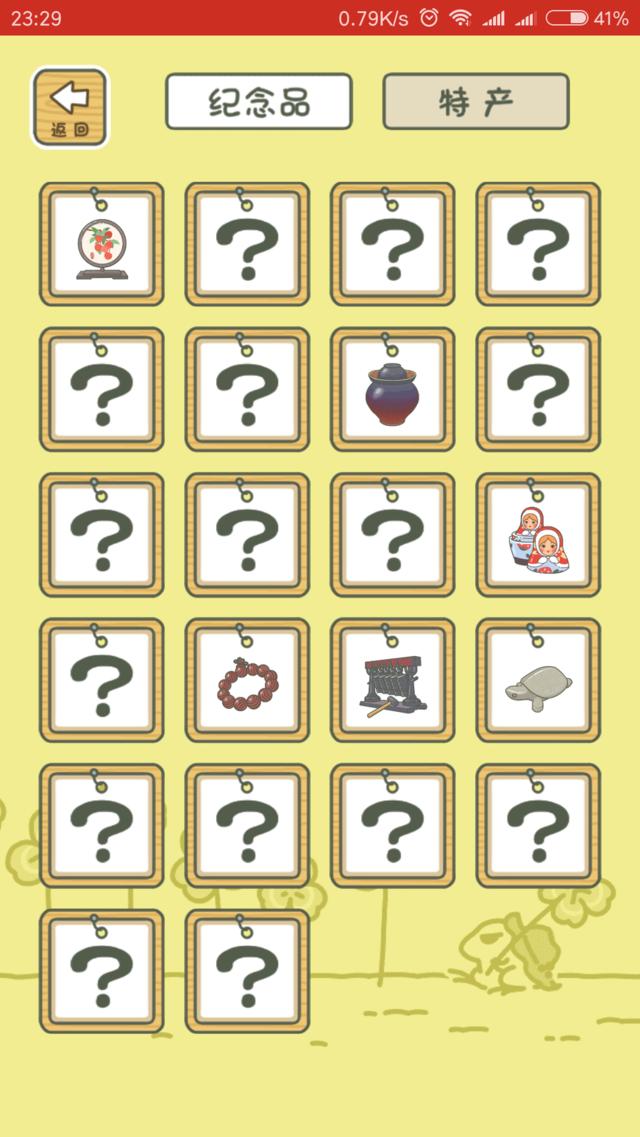Open the matryoshka dolls souvenir
The image size is (640, 1137).
[538, 537]
